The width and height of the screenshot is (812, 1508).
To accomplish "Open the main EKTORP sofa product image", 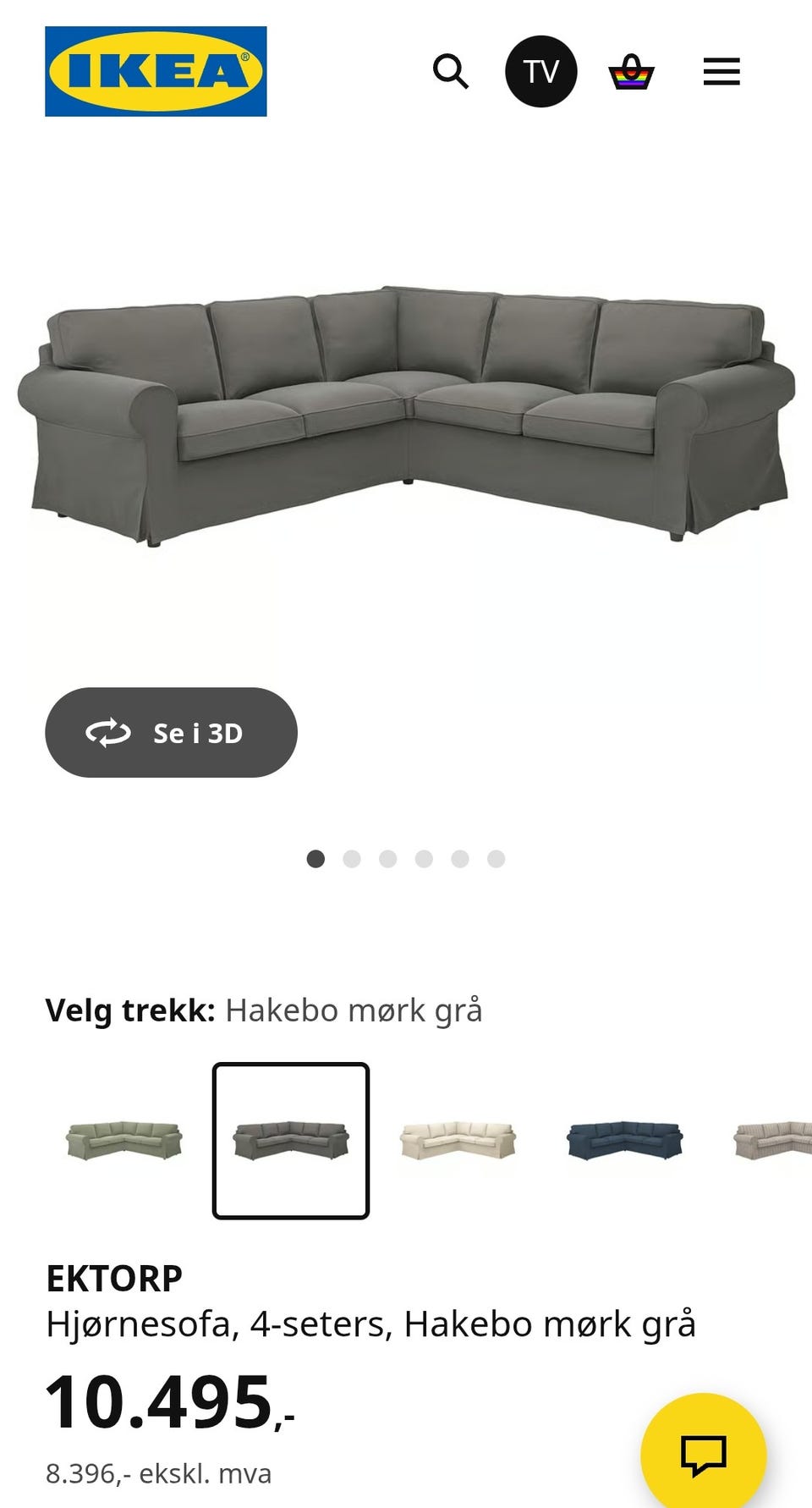I will tap(406, 415).
